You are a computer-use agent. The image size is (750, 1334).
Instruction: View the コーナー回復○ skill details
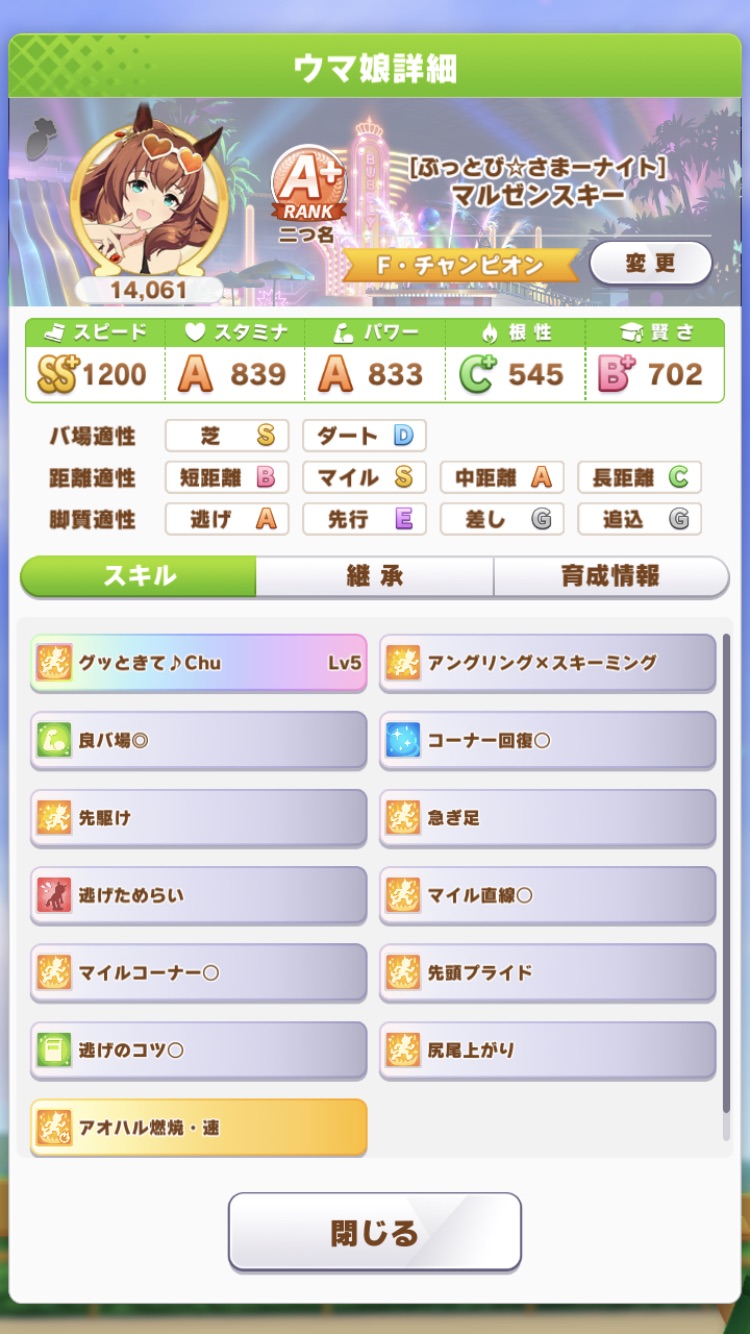548,740
